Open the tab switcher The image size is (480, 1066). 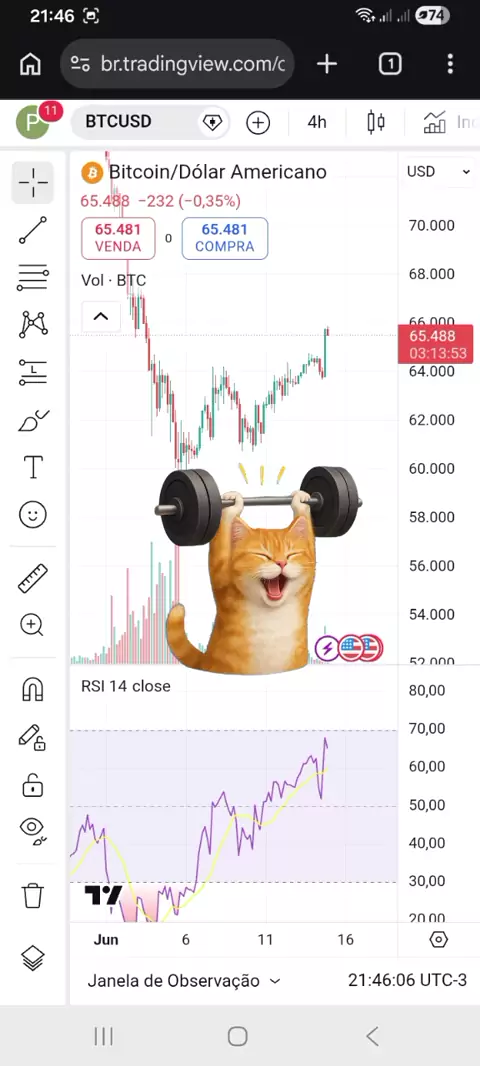[390, 64]
